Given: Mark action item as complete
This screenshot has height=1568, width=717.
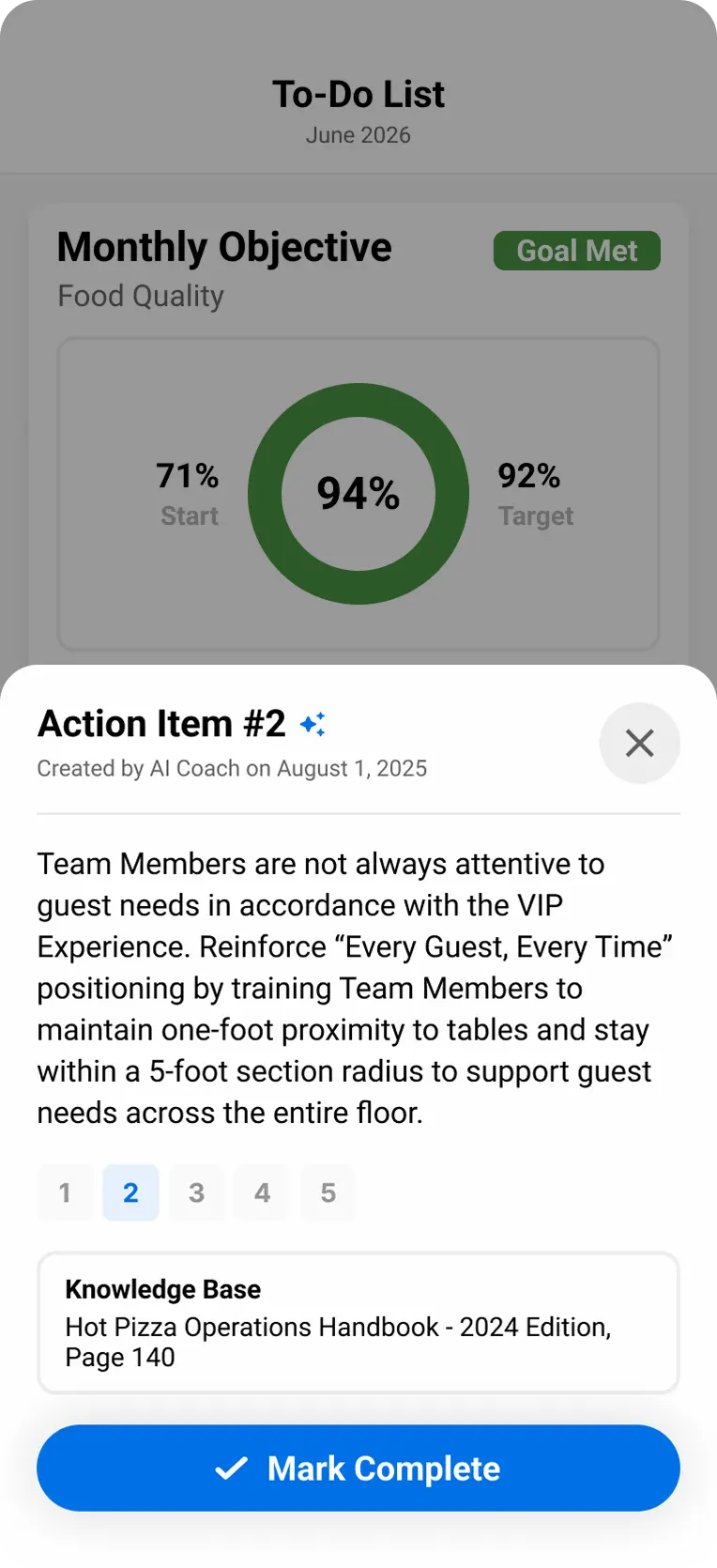Looking at the screenshot, I should coord(358,1468).
